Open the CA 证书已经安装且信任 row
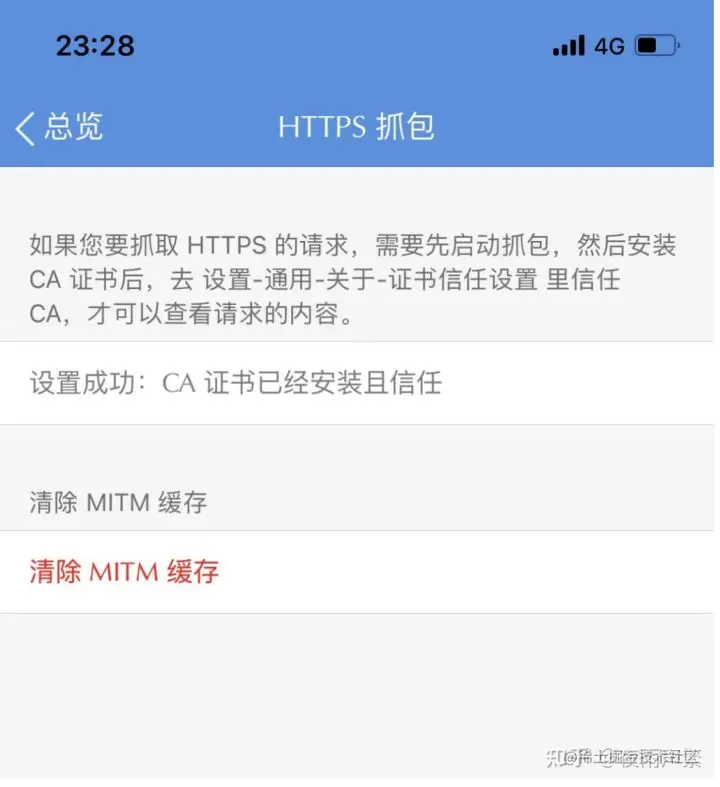Screen dimensions: 720x787 coord(236,383)
